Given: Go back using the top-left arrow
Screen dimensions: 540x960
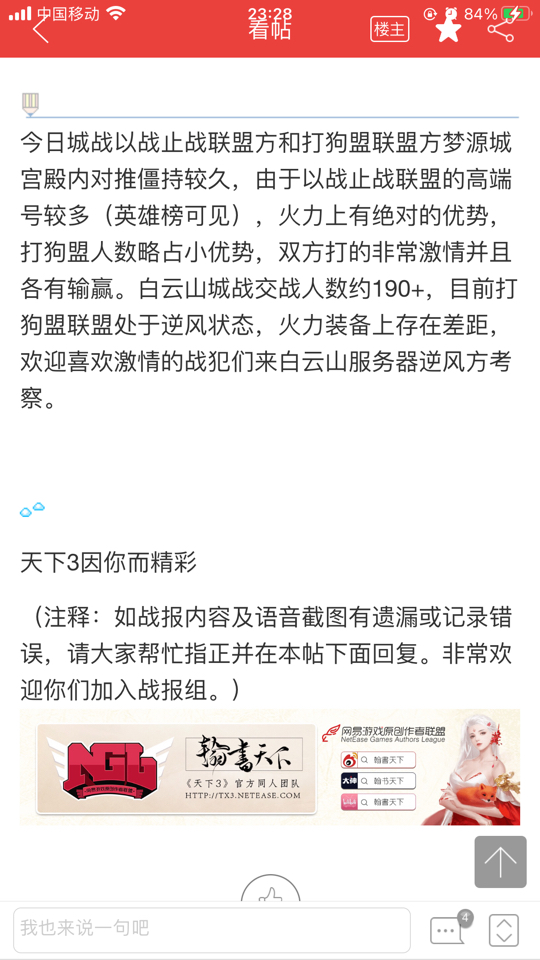Looking at the screenshot, I should [x=40, y=29].
